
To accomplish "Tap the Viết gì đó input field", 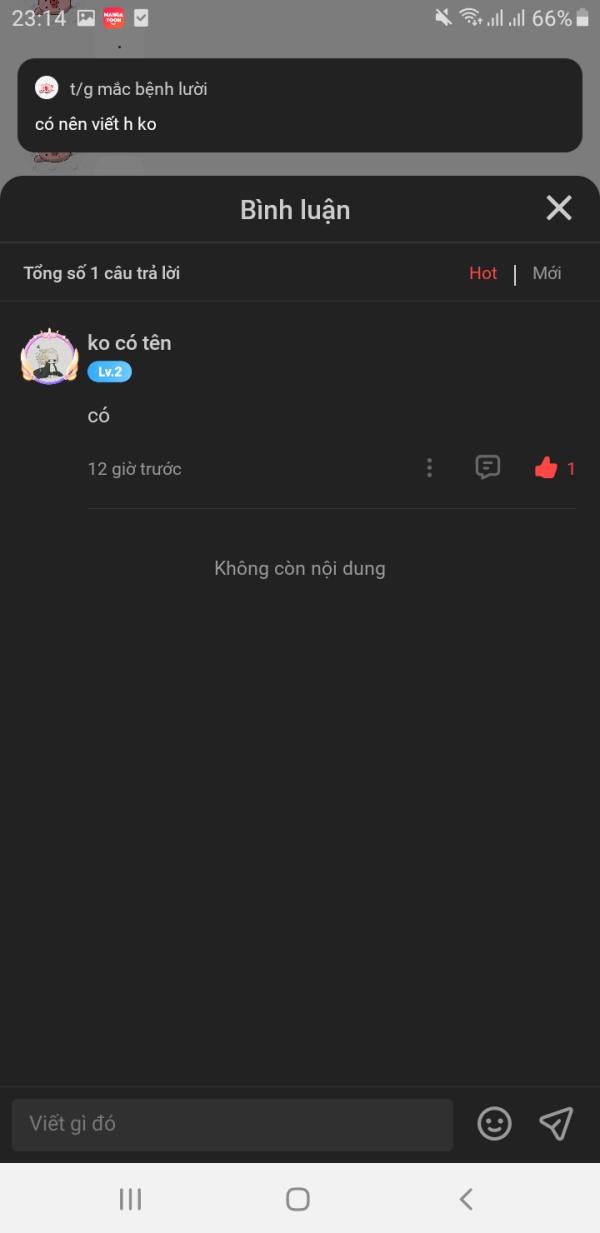I will click(x=232, y=1124).
